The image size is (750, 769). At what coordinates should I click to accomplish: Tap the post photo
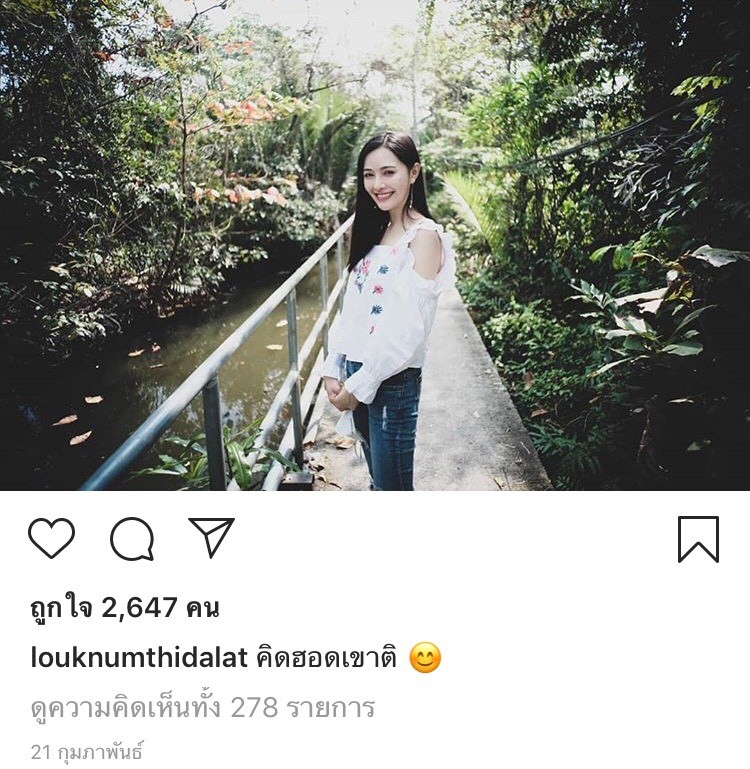tap(375, 245)
